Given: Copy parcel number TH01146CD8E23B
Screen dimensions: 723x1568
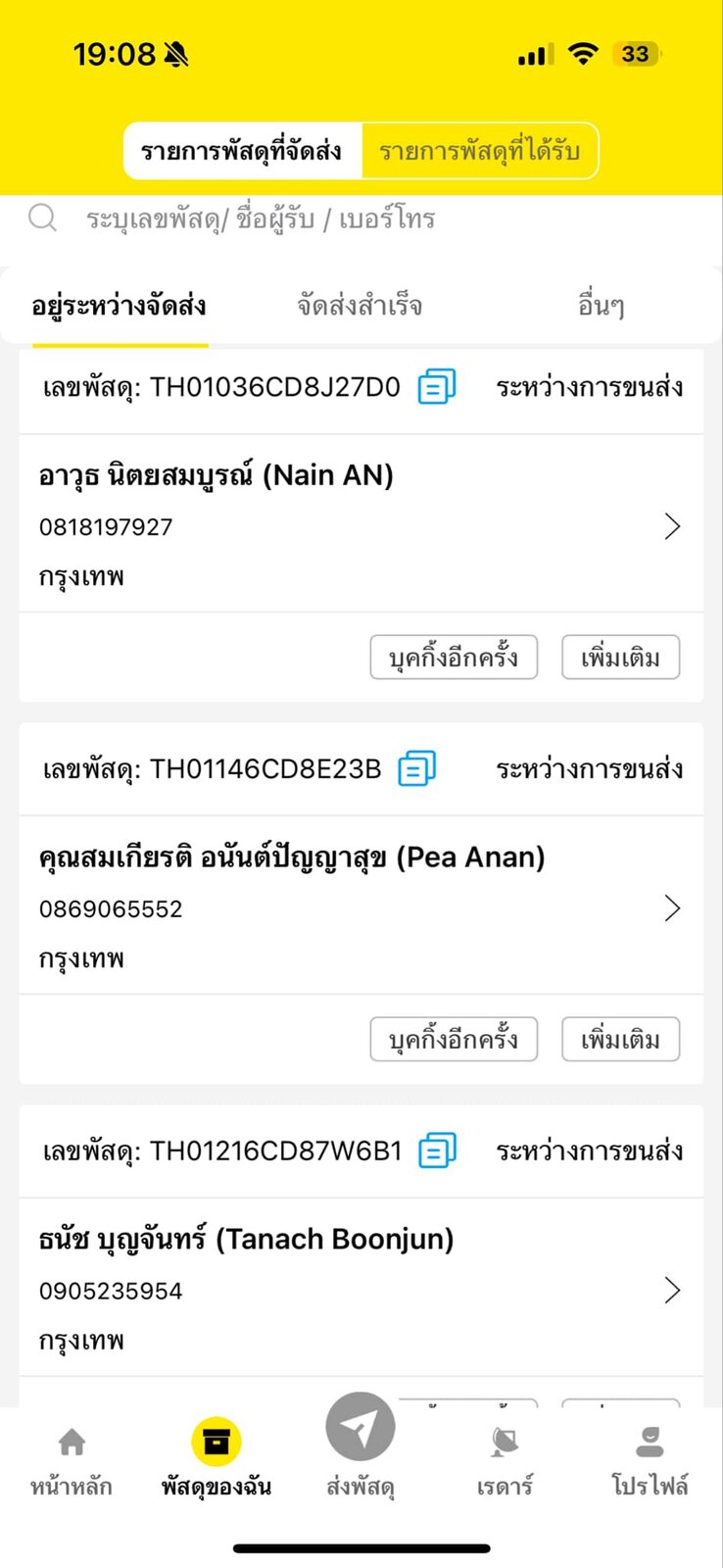Looking at the screenshot, I should tap(416, 769).
